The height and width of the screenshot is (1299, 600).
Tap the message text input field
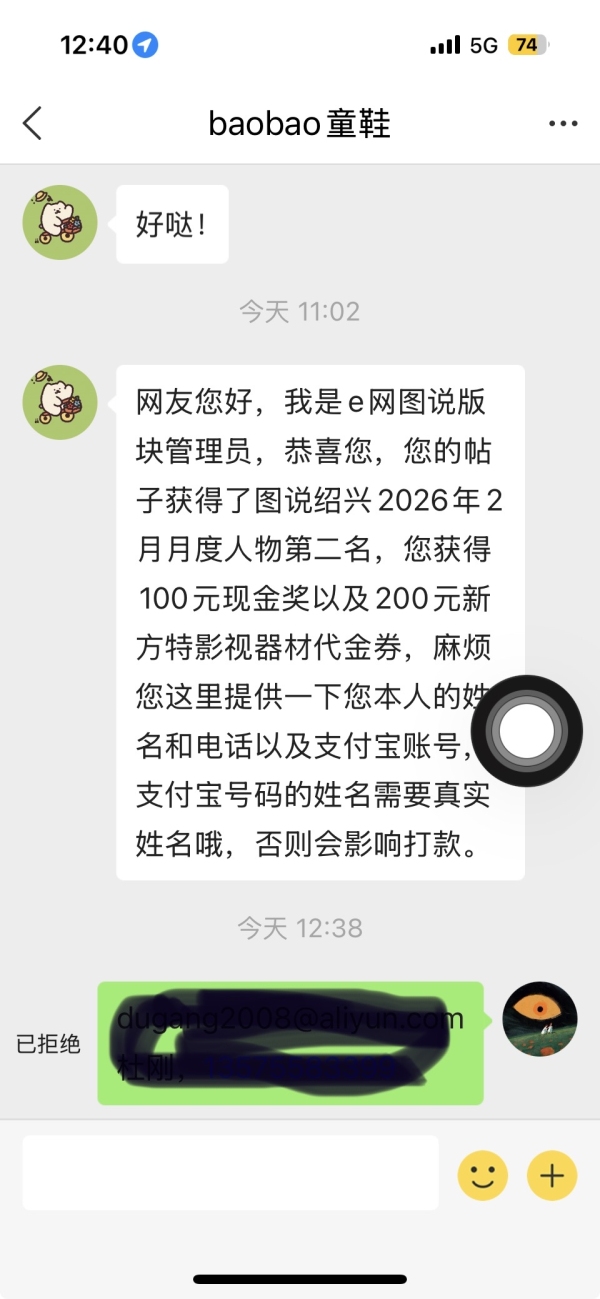(230, 1173)
